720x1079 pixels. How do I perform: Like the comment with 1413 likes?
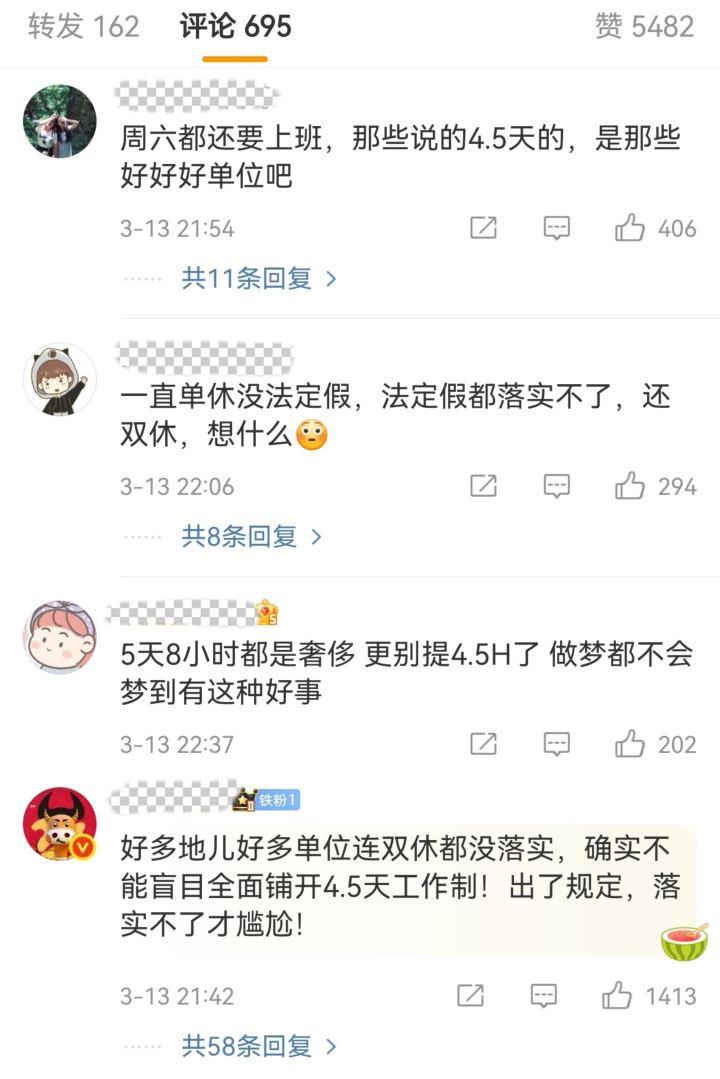[x=617, y=996]
